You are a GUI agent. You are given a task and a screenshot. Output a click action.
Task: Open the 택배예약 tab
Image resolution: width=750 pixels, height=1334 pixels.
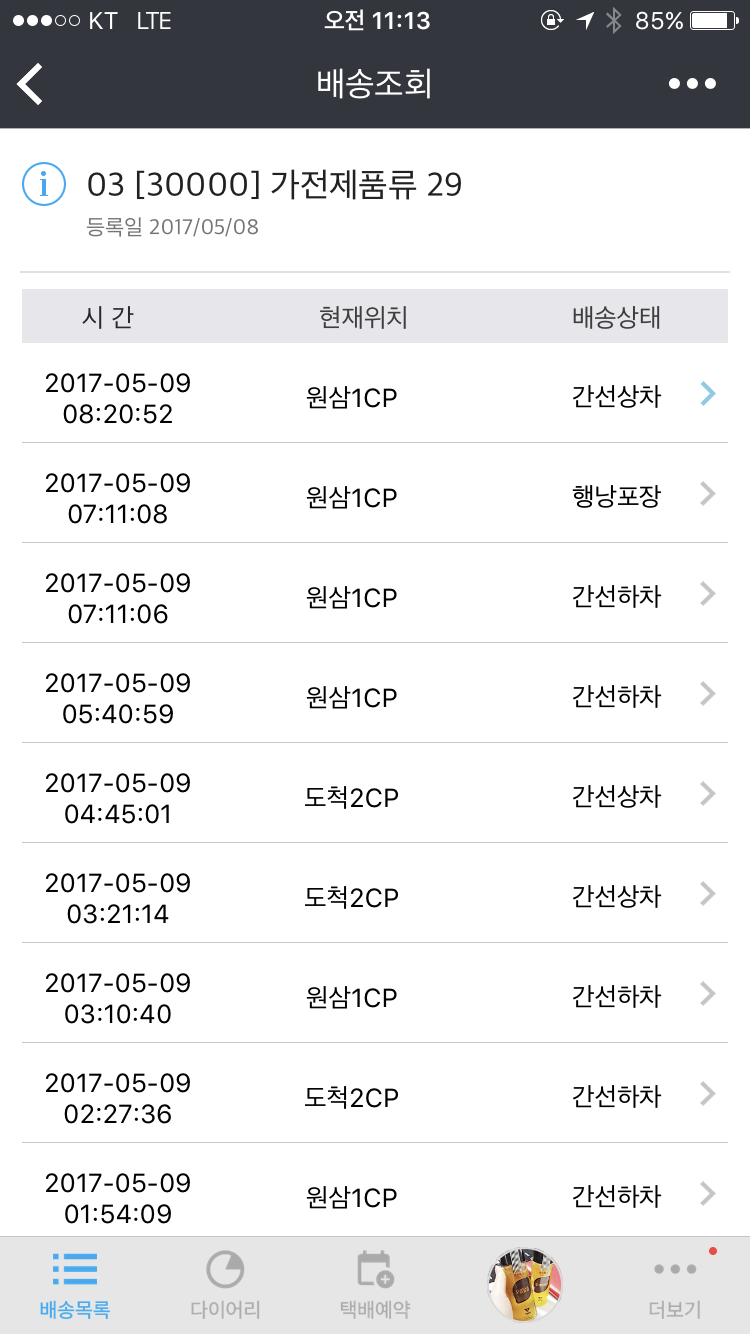click(x=375, y=1285)
